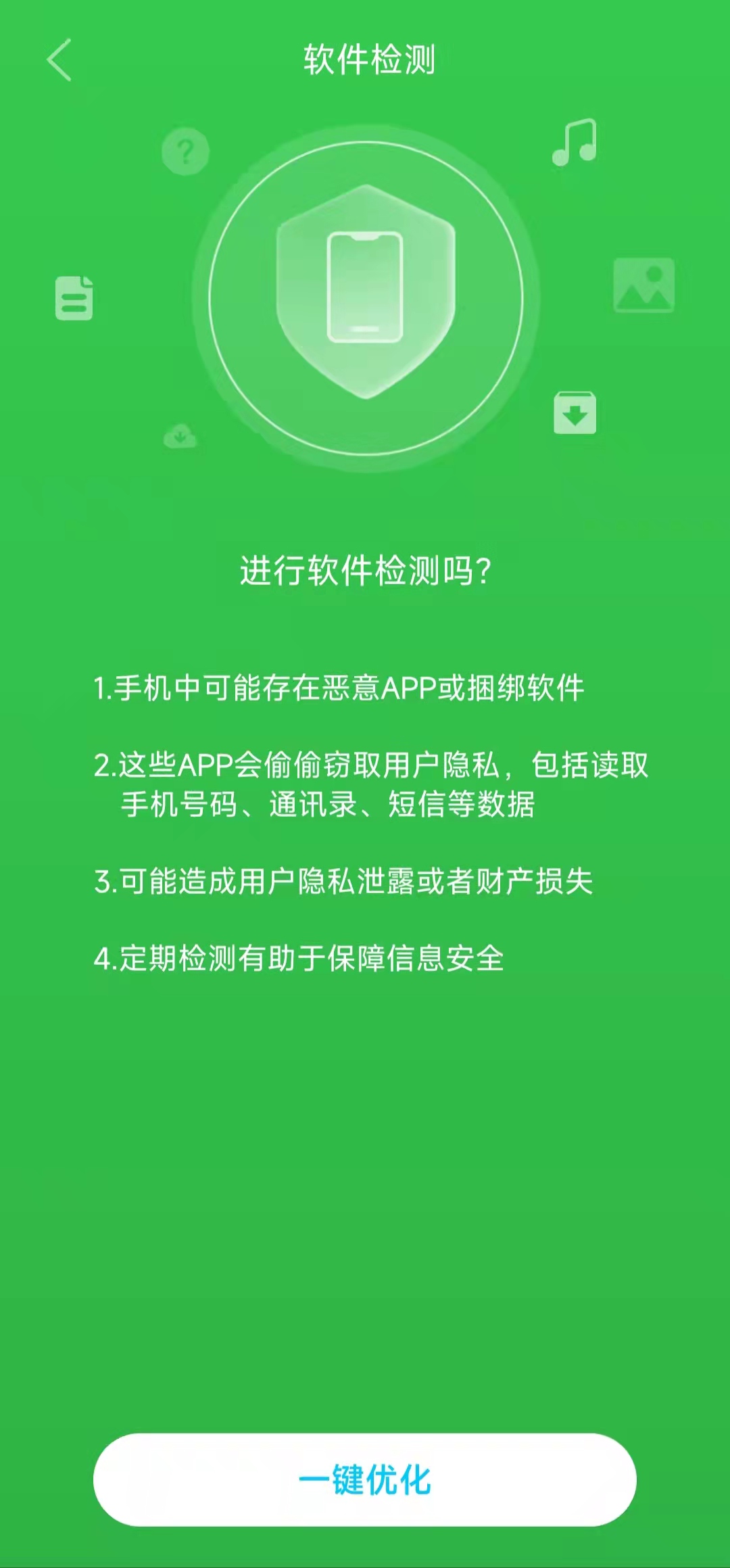Viewport: 730px width, 1568px height.
Task: Click the document file icon on the left
Action: pos(74,296)
